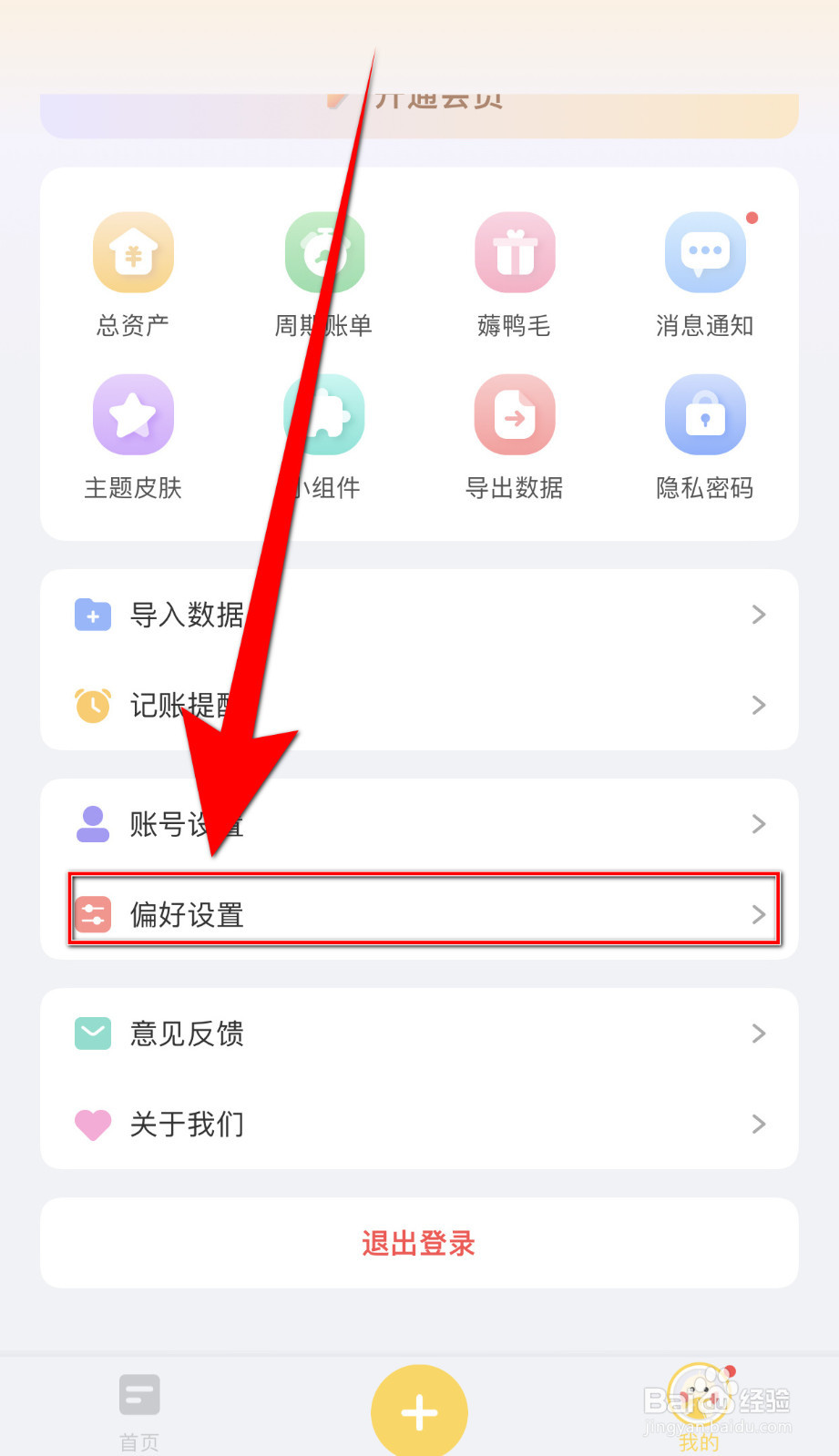This screenshot has height=1456, width=839.
Task: Tap the blue folder import icon
Action: (x=92, y=615)
